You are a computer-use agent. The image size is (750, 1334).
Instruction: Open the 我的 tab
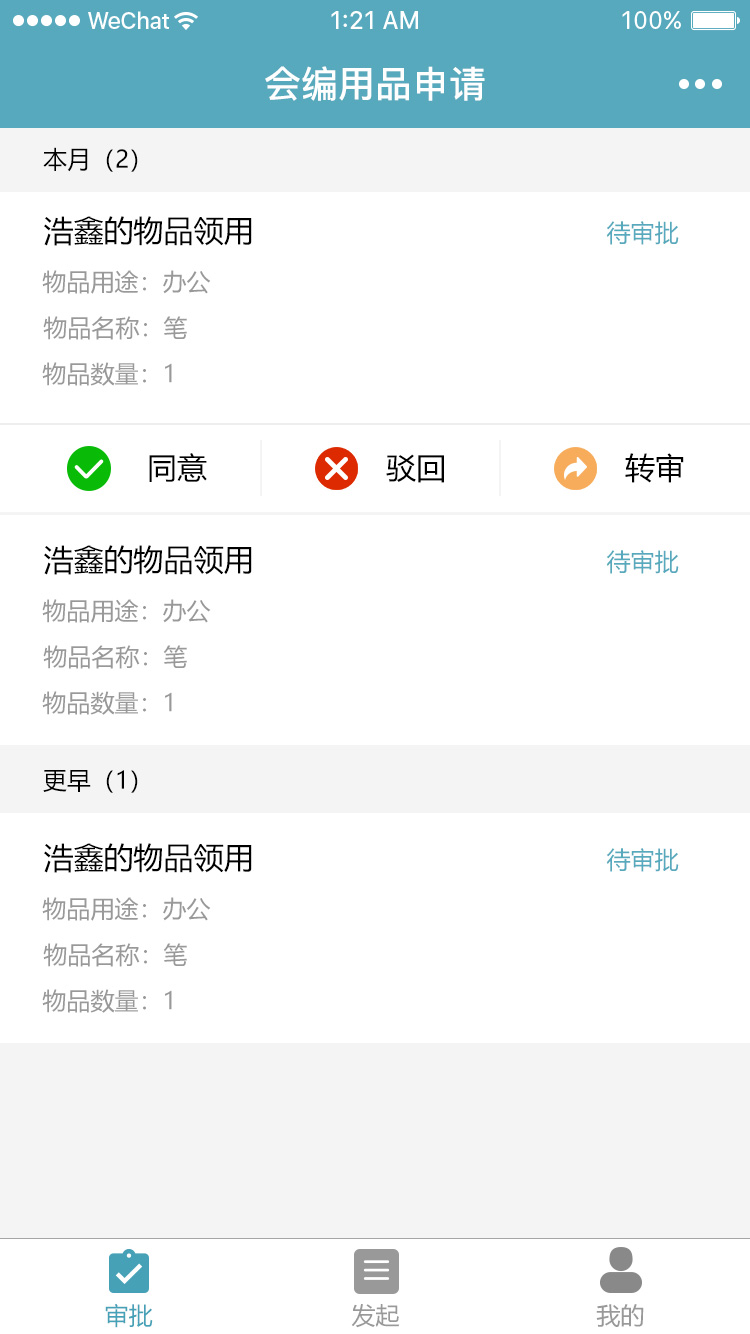[620, 1288]
